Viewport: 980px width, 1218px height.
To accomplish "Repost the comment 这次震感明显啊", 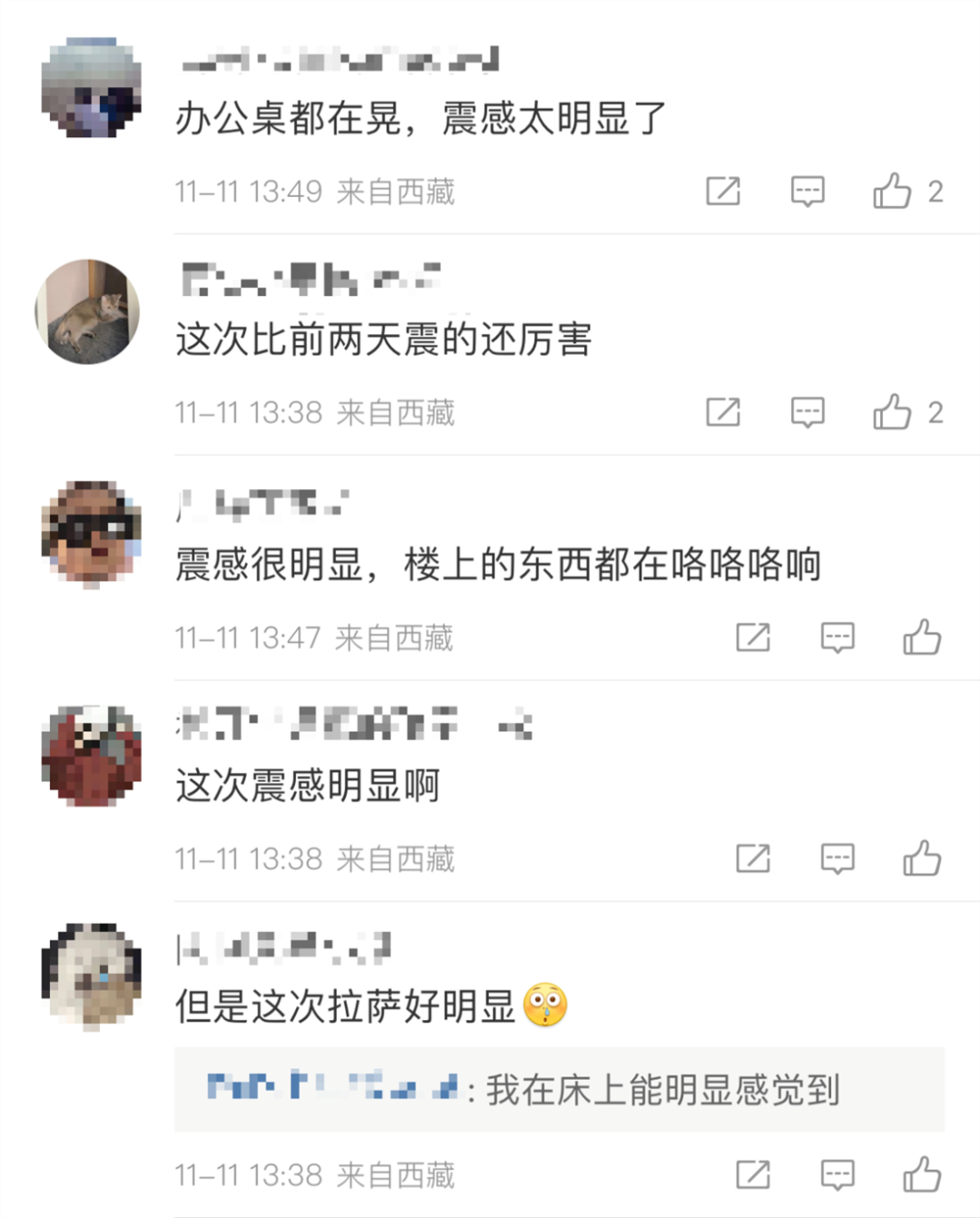I will point(753,858).
